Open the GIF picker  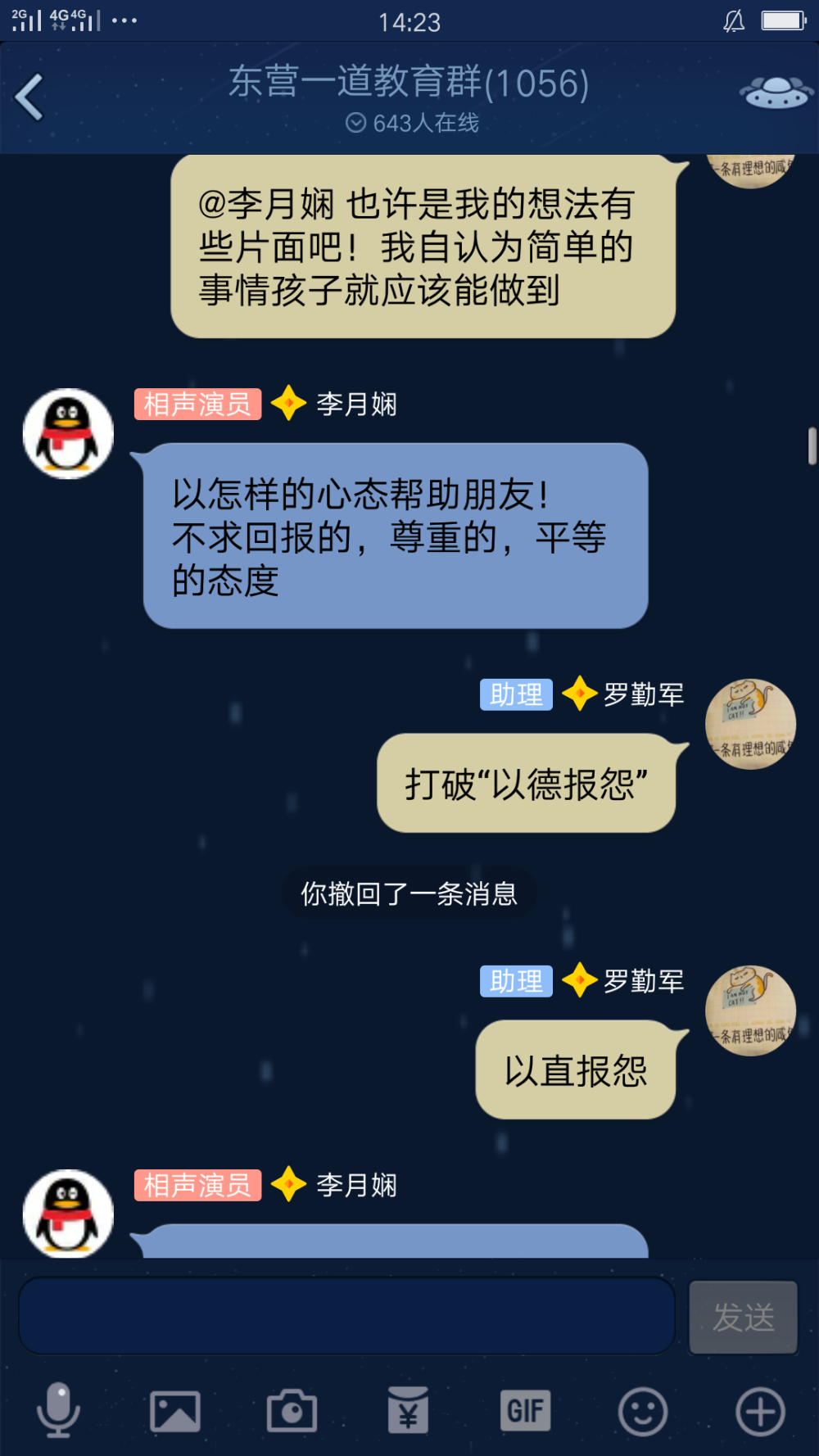pyautogui.click(x=525, y=1410)
